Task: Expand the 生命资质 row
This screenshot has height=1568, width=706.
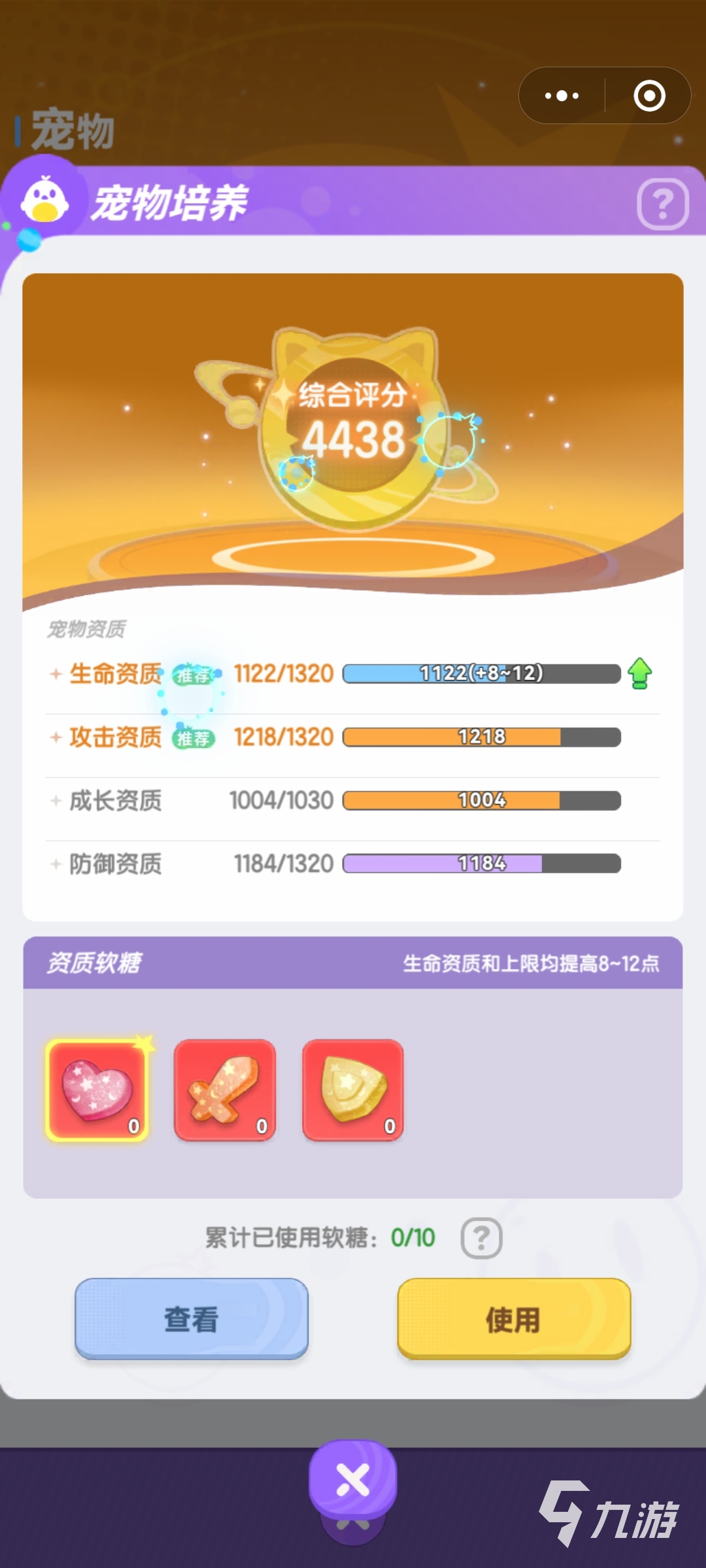Action: pos(57,674)
